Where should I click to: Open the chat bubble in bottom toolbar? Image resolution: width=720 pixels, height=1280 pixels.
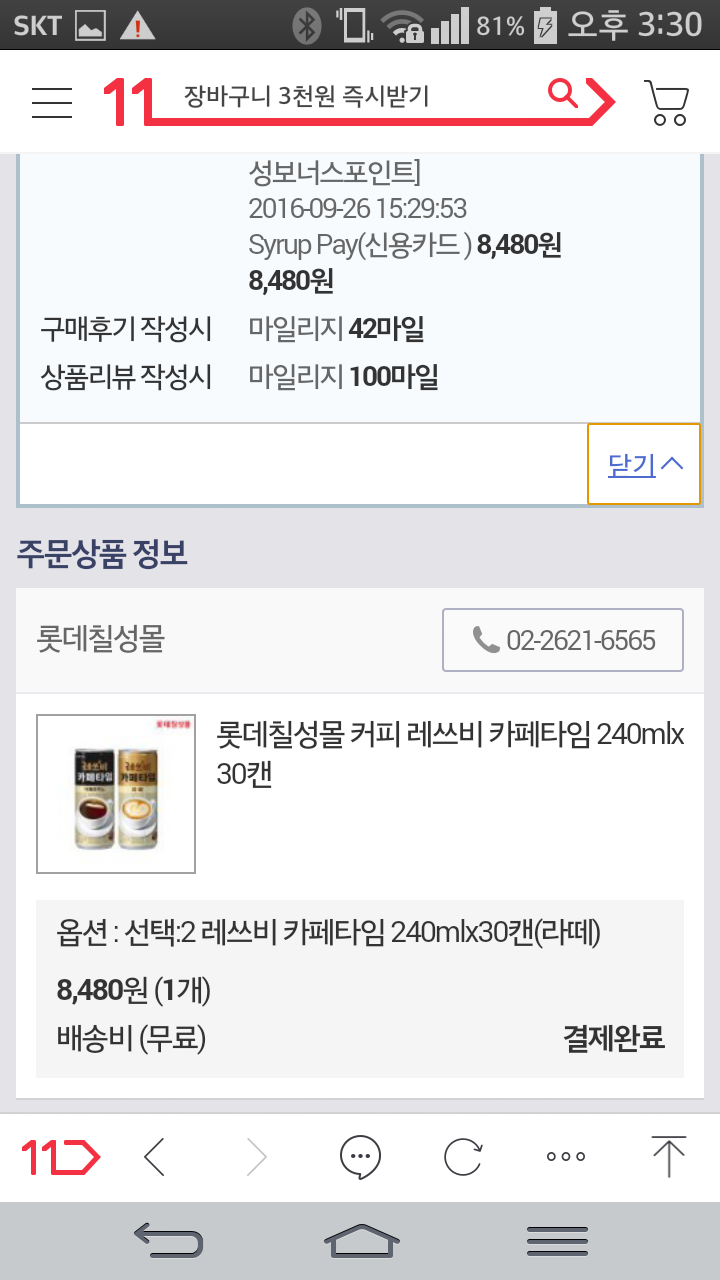(x=361, y=1158)
